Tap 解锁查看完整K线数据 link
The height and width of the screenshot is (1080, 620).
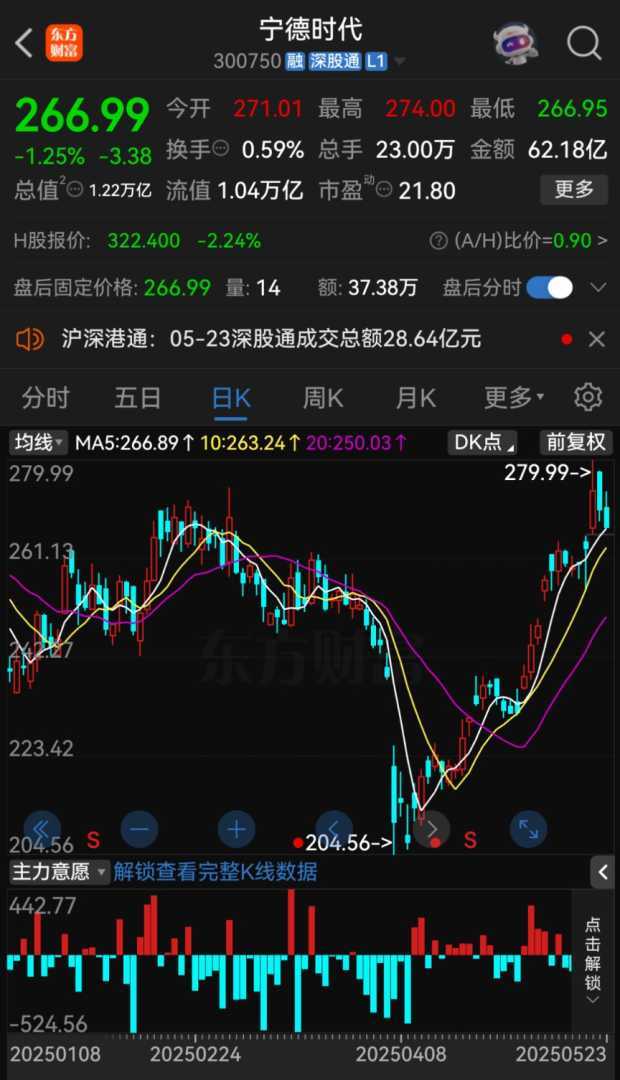point(215,871)
